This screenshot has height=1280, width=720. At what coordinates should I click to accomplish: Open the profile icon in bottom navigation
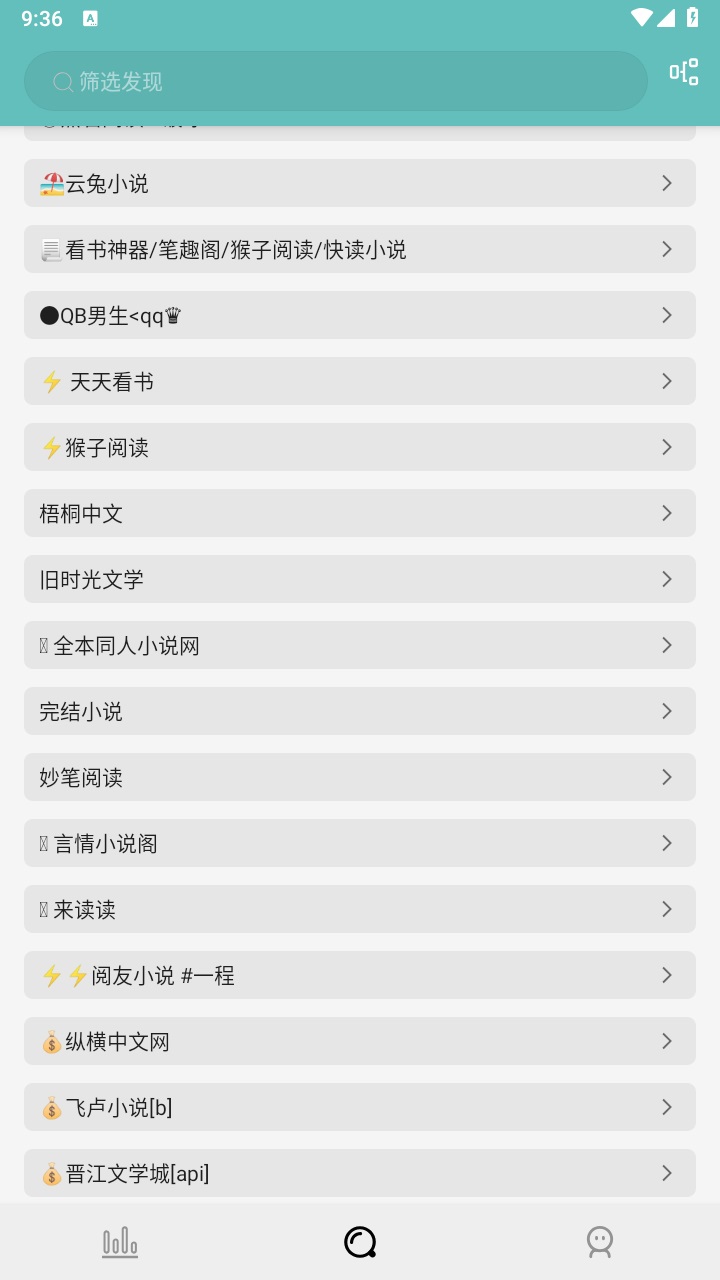(x=599, y=1241)
